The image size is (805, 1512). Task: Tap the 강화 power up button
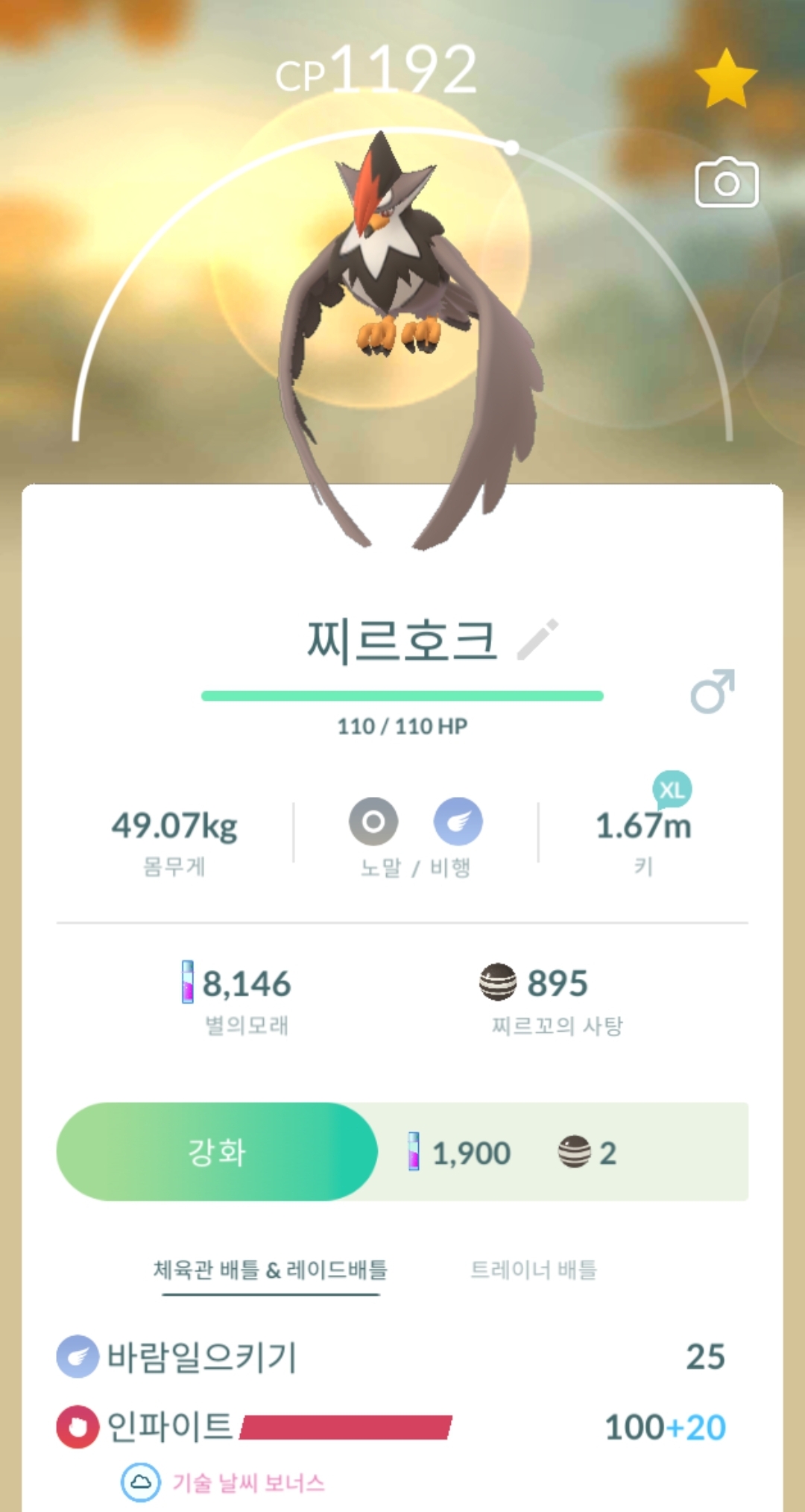[217, 1151]
